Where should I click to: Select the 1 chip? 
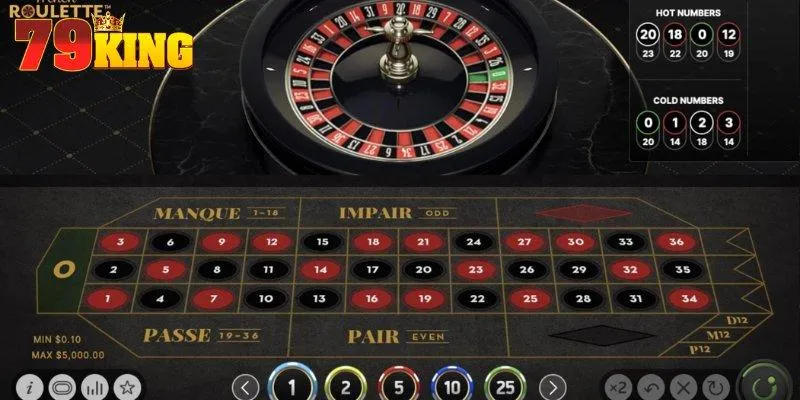pyautogui.click(x=292, y=385)
